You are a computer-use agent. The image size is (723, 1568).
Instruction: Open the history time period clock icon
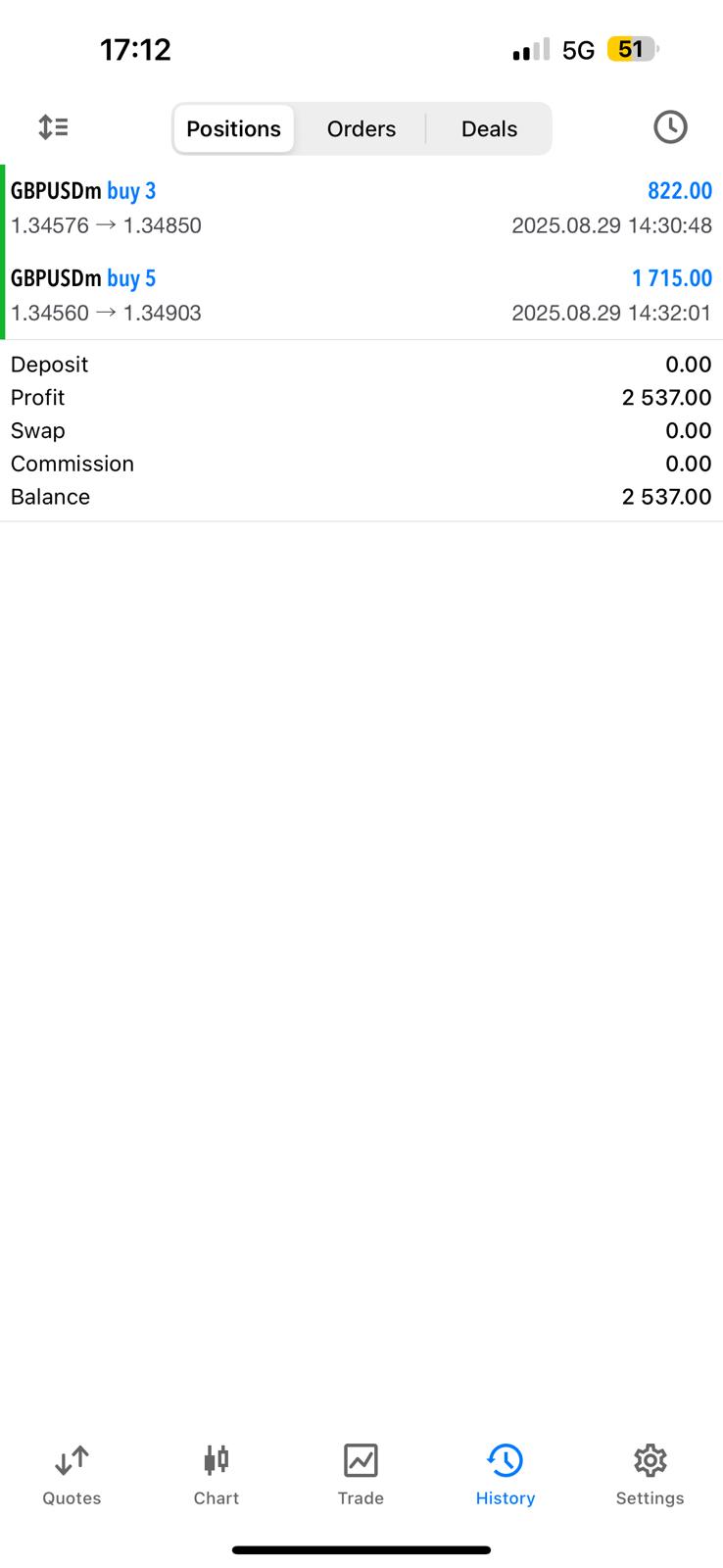670,127
